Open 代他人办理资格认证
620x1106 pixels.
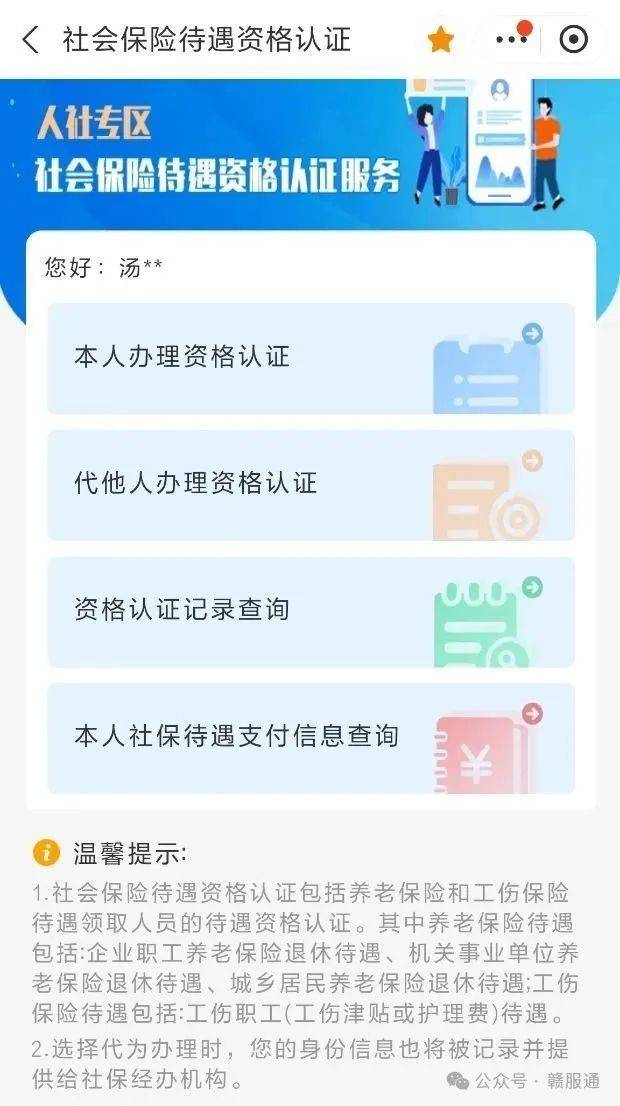[x=310, y=485]
